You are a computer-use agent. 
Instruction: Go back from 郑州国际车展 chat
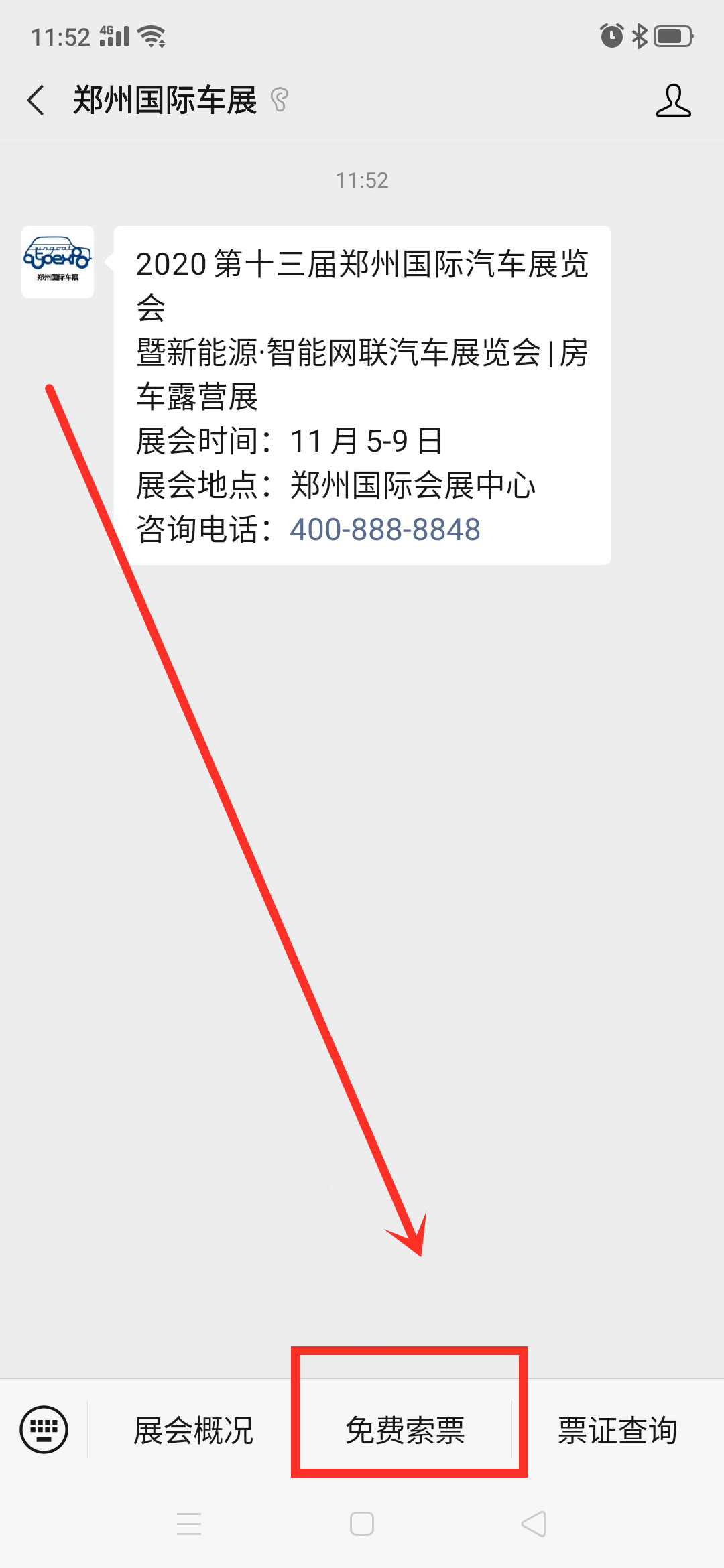pos(36,101)
